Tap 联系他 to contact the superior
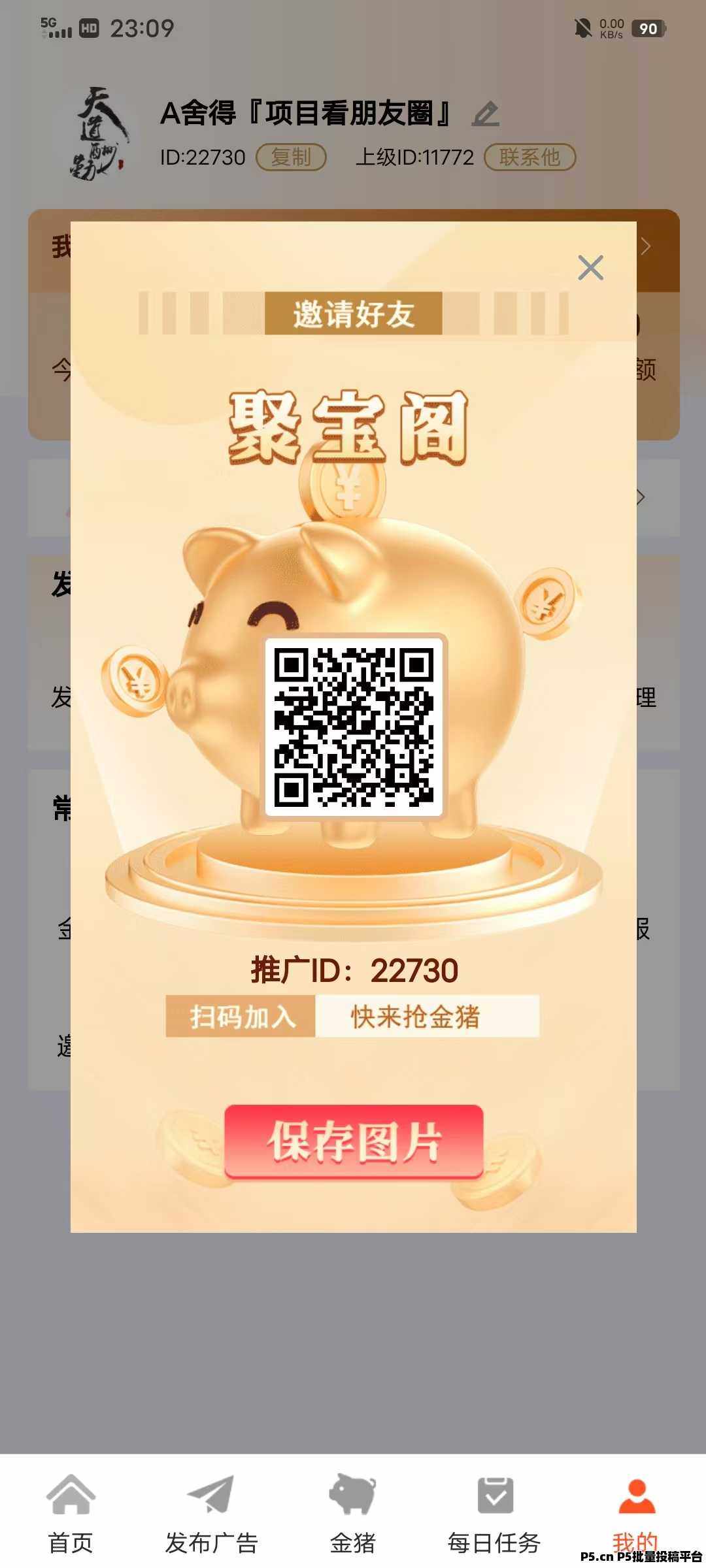 (x=529, y=157)
